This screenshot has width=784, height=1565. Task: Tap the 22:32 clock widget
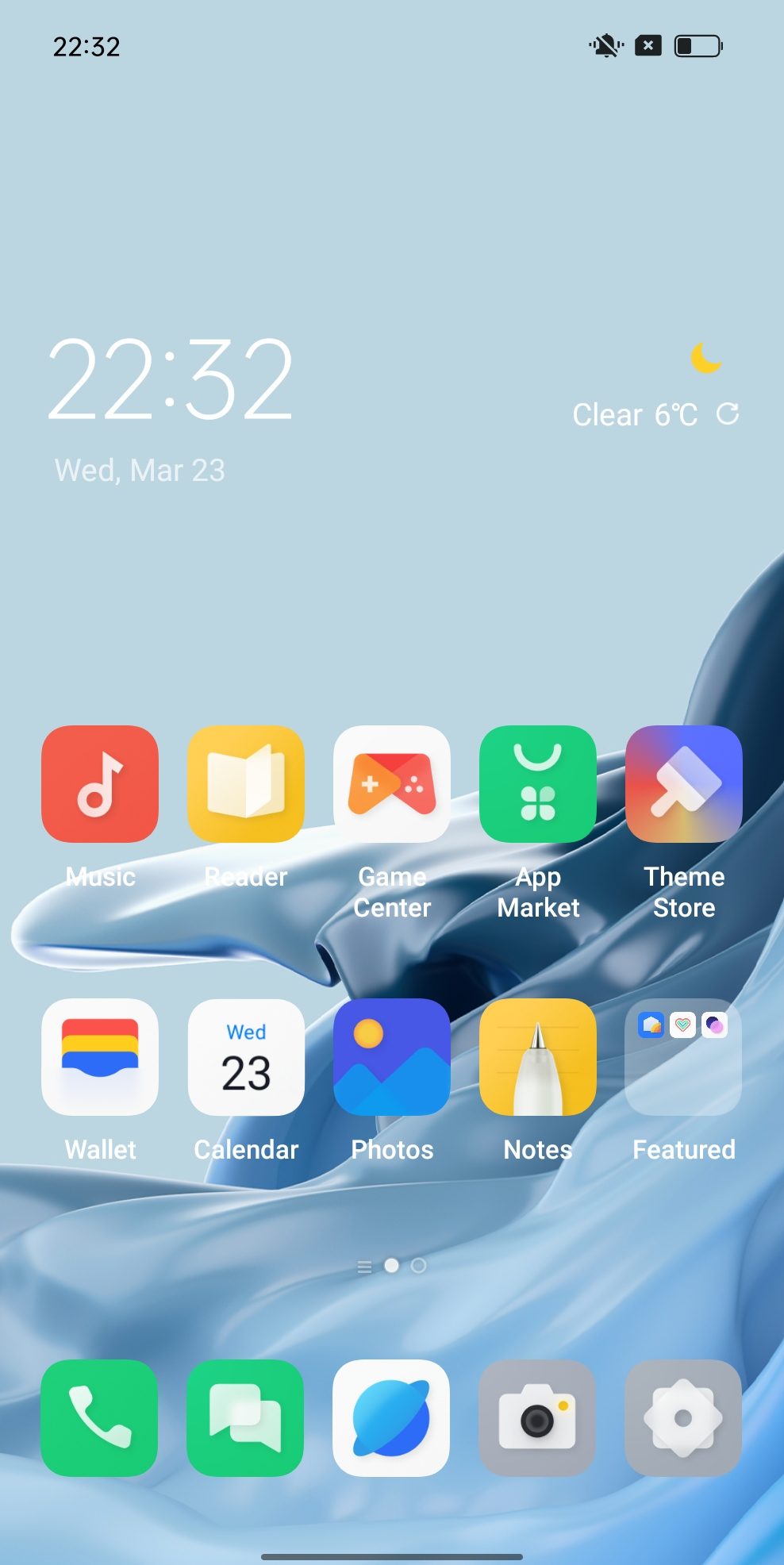point(171,379)
